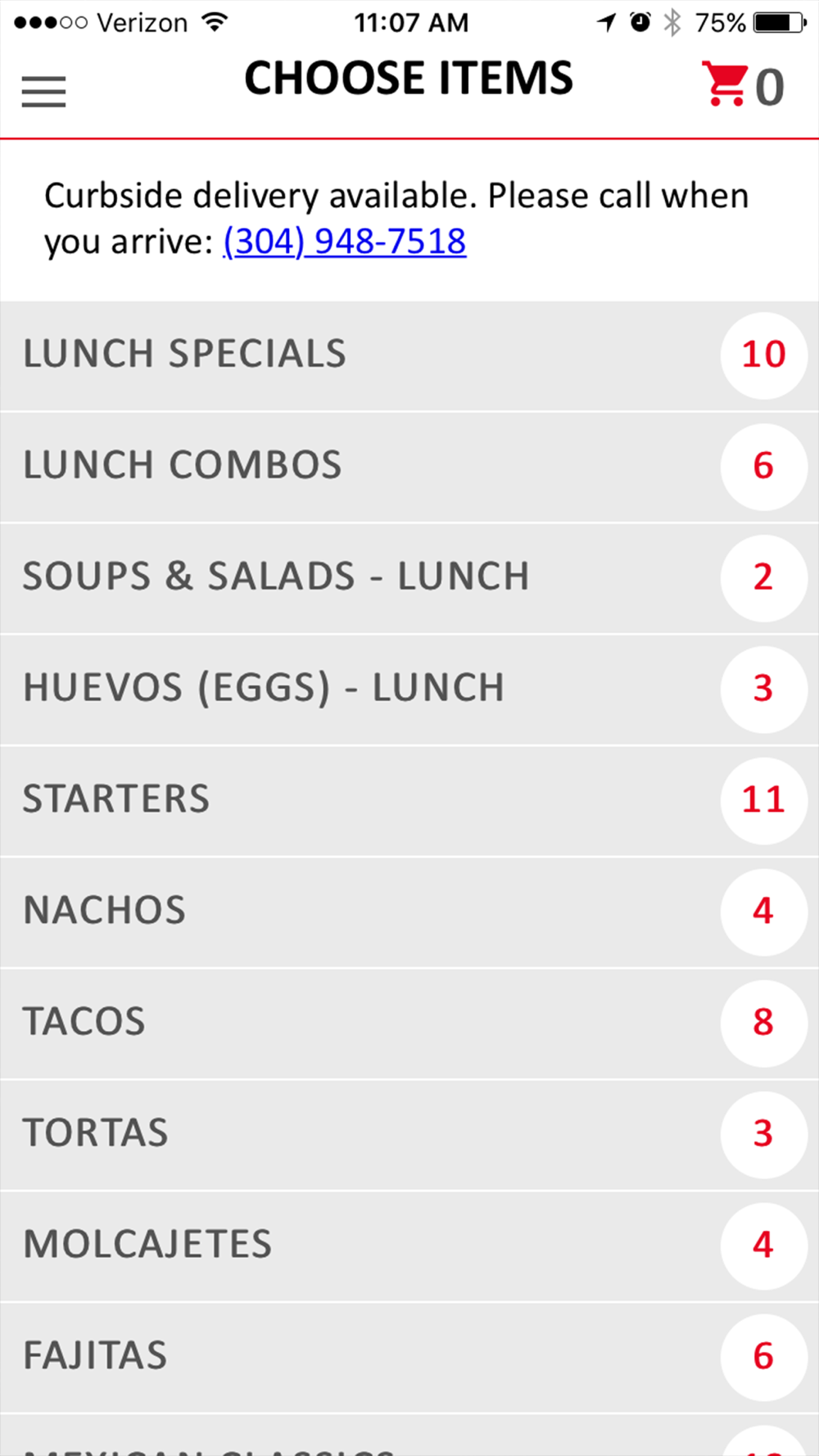Open the Fajitas category
819x1456 pixels.
click(x=409, y=1358)
